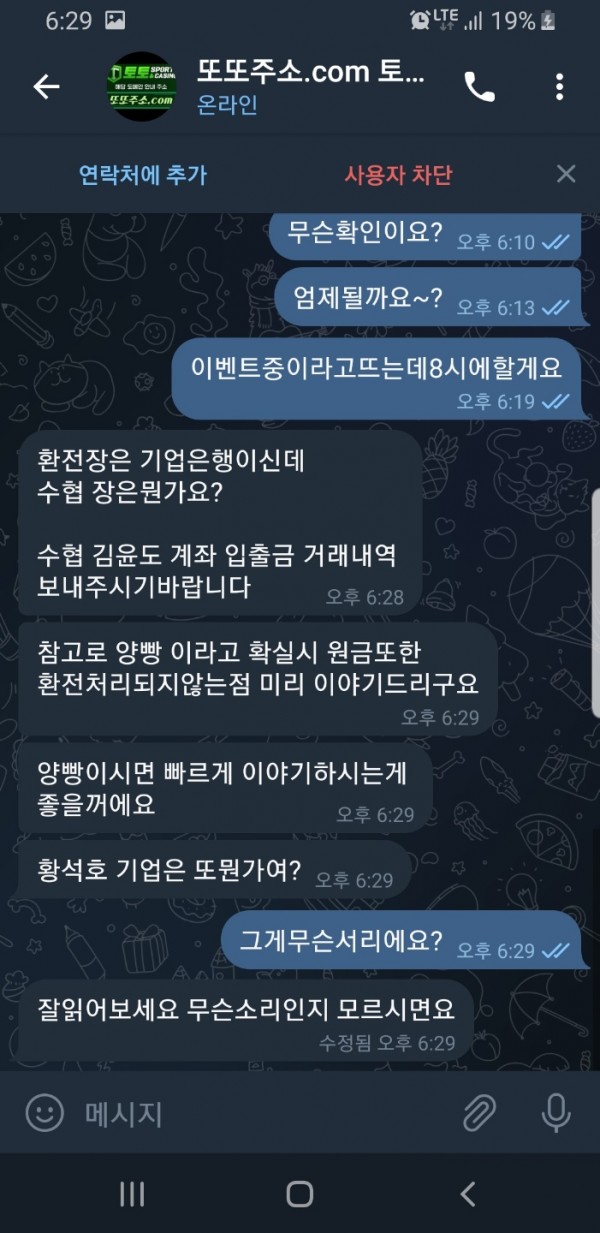
Task: Open the three-dot overflow menu
Action: click(x=559, y=87)
